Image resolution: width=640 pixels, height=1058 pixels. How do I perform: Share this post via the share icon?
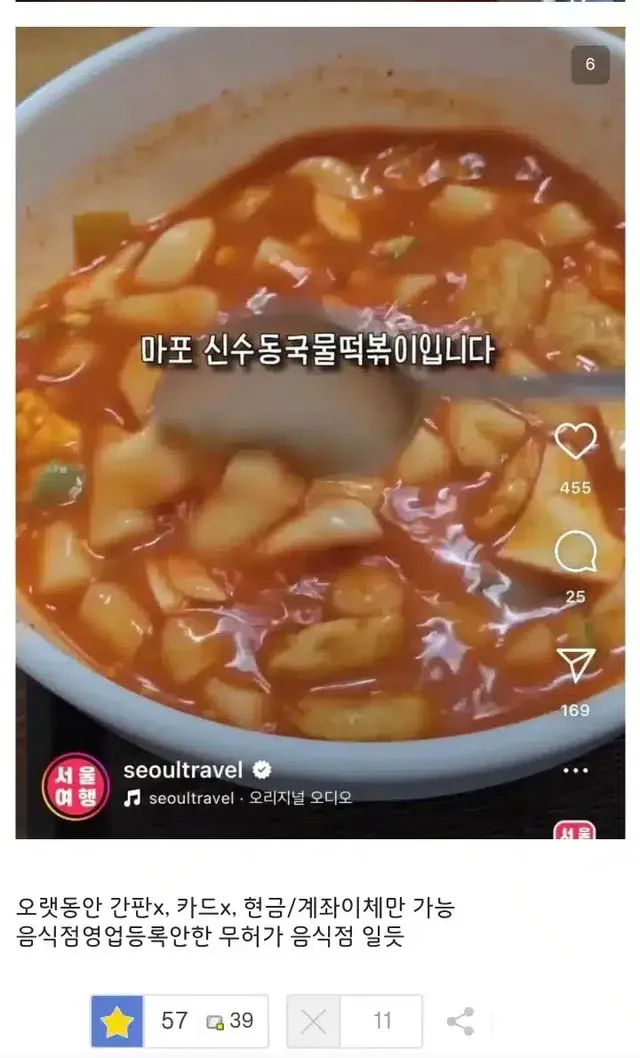[x=460, y=1021]
